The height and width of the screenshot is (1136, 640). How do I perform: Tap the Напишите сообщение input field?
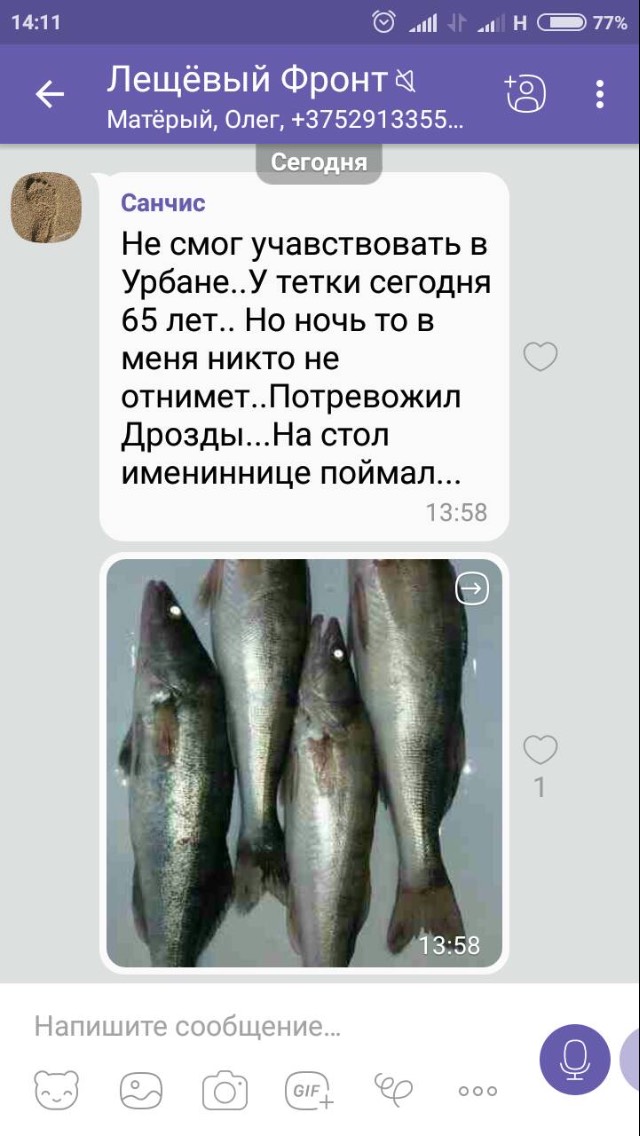(260, 1027)
